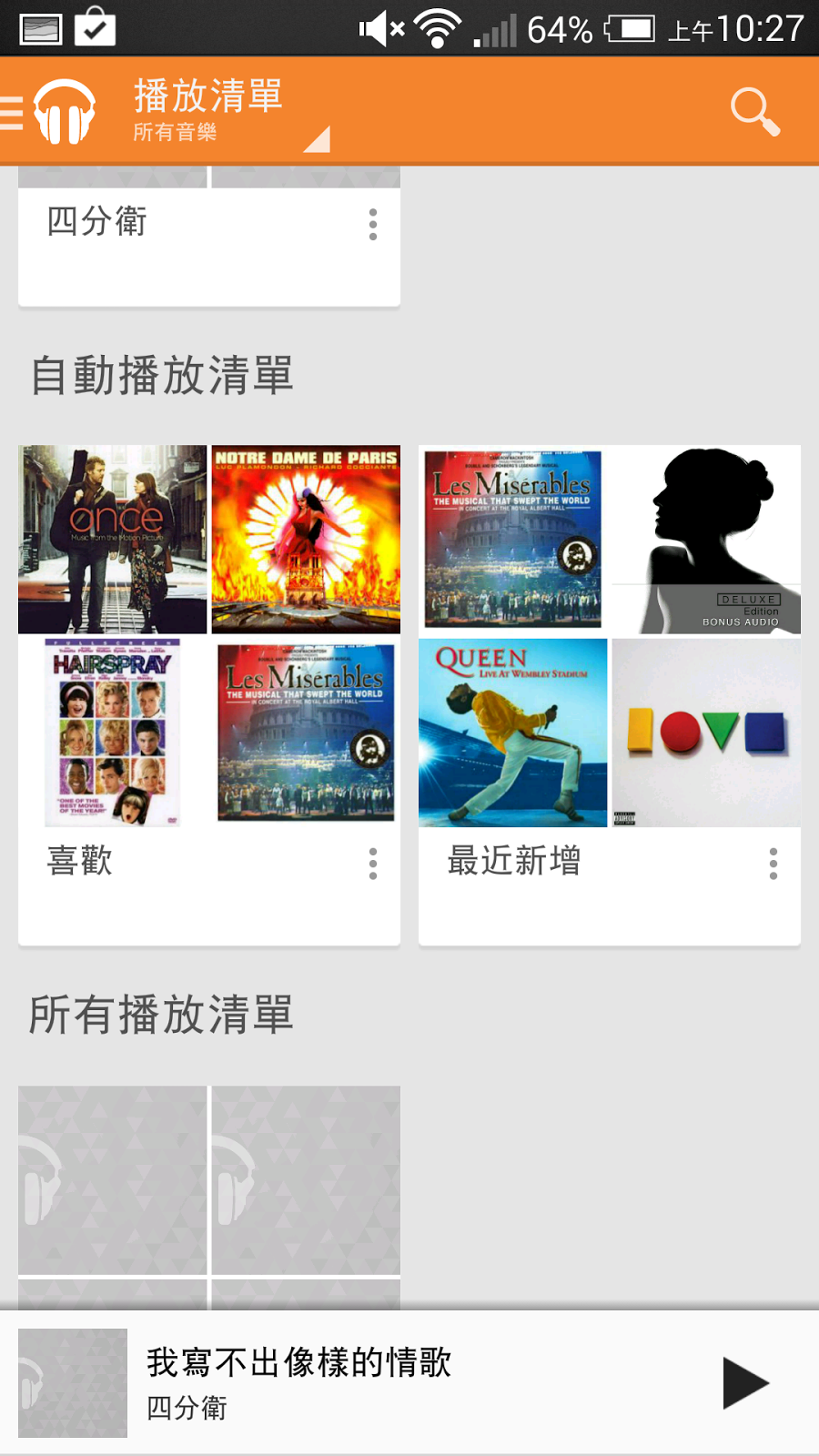This screenshot has height=1456, width=819.
Task: Open the 喜歡 auto playlist
Action: pyautogui.click(x=208, y=637)
